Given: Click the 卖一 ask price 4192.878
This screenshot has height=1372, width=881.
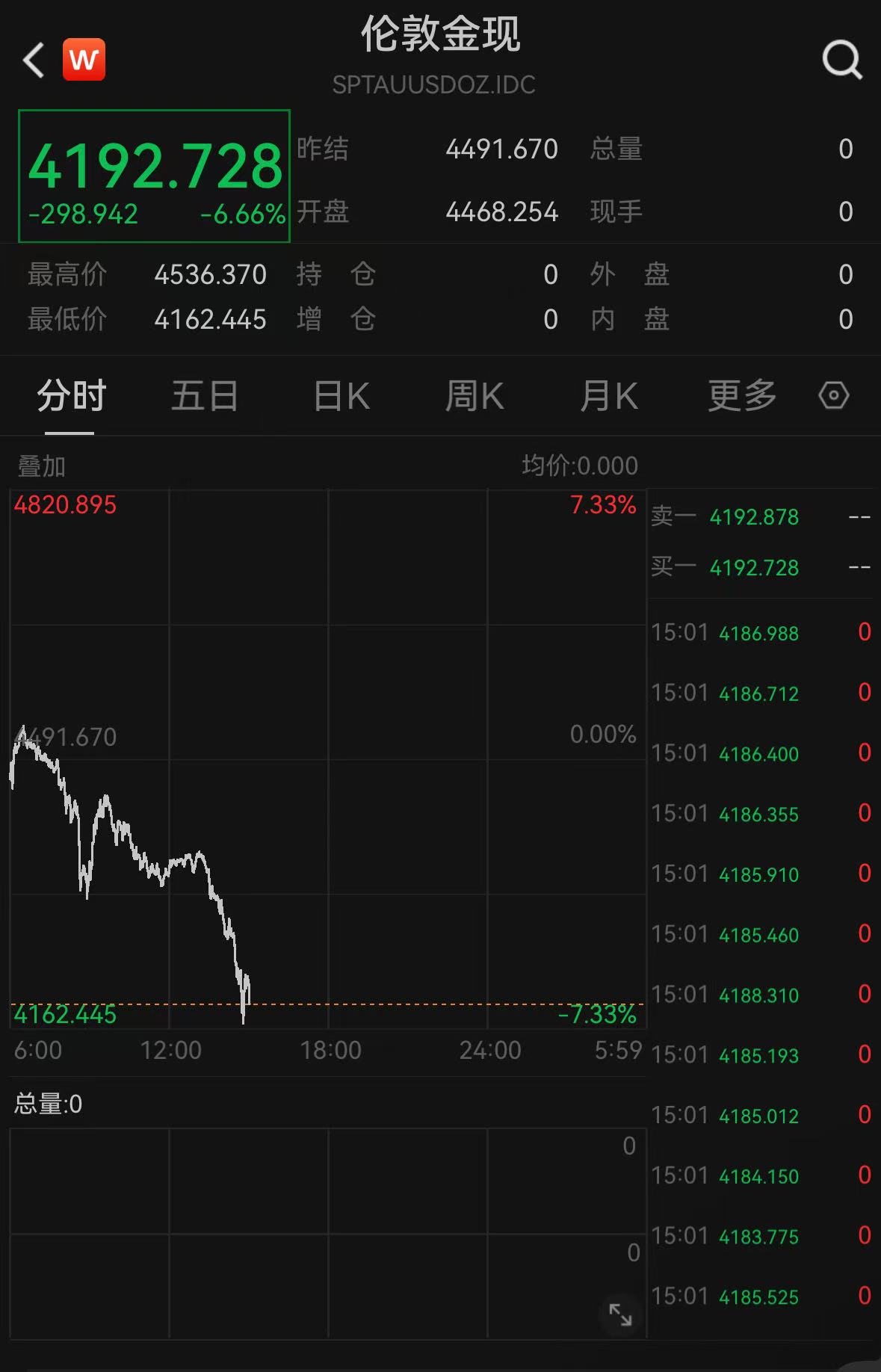Looking at the screenshot, I should (753, 517).
